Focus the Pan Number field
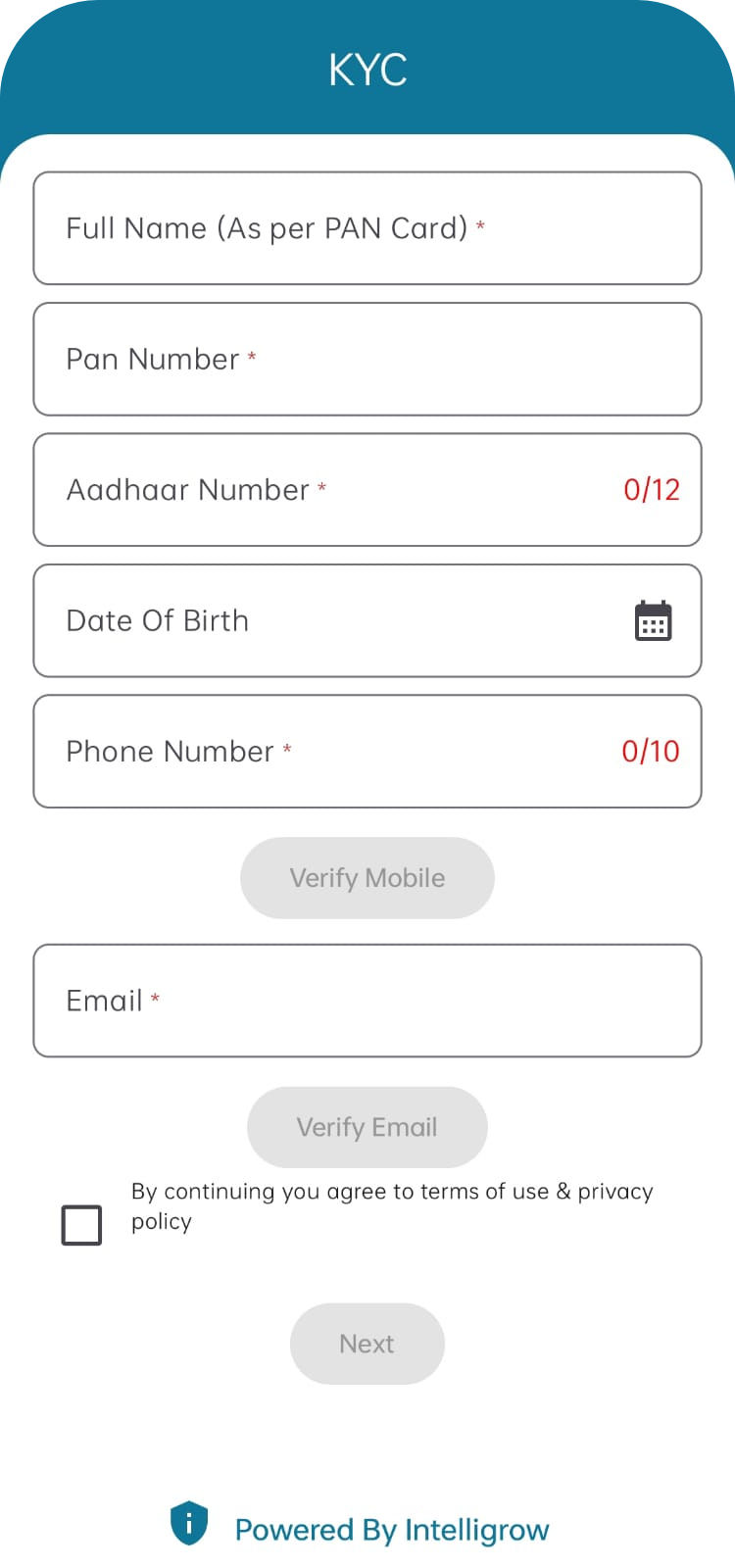The height and width of the screenshot is (1568, 735). [367, 359]
